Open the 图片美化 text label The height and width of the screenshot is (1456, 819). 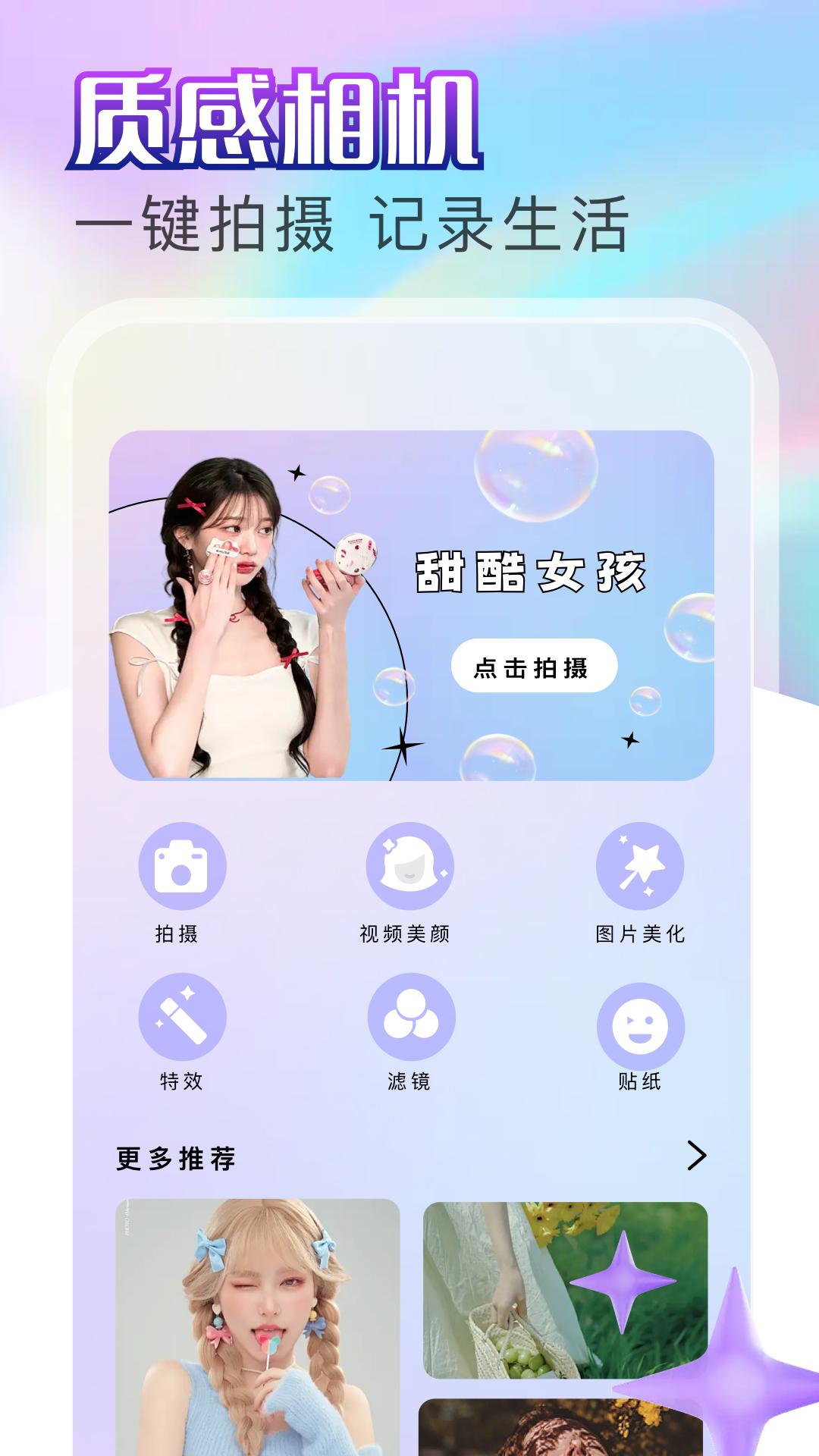(x=641, y=935)
